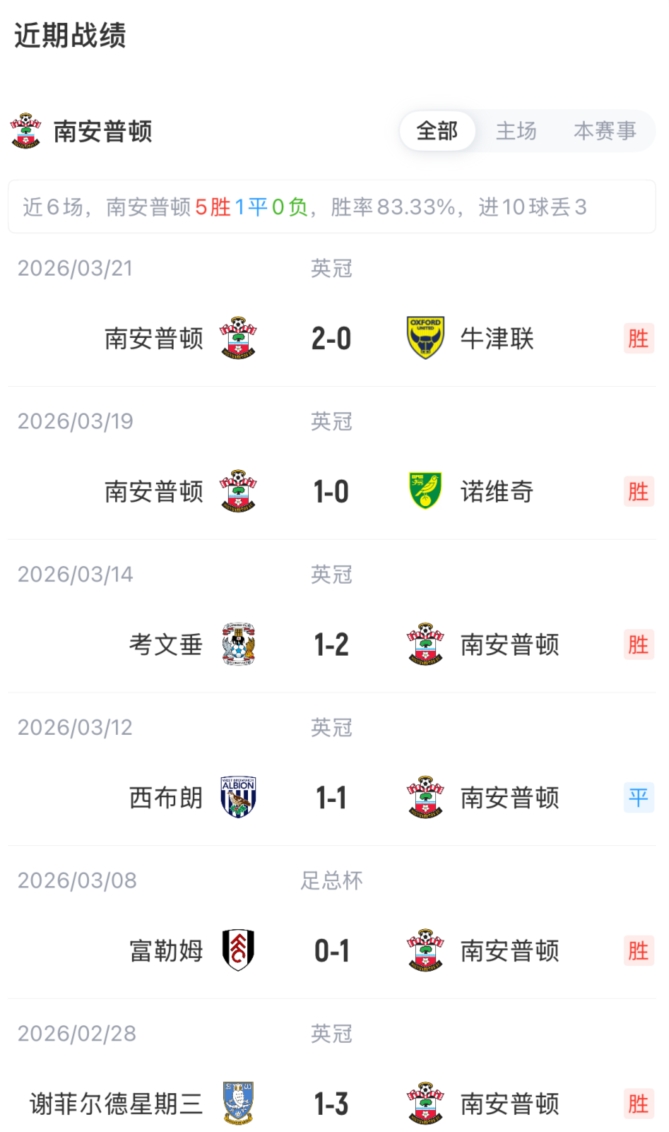Image resolution: width=669 pixels, height=1132 pixels.
Task: Open the 西布朗 vs 南安普顿 draw
Action: point(331,798)
